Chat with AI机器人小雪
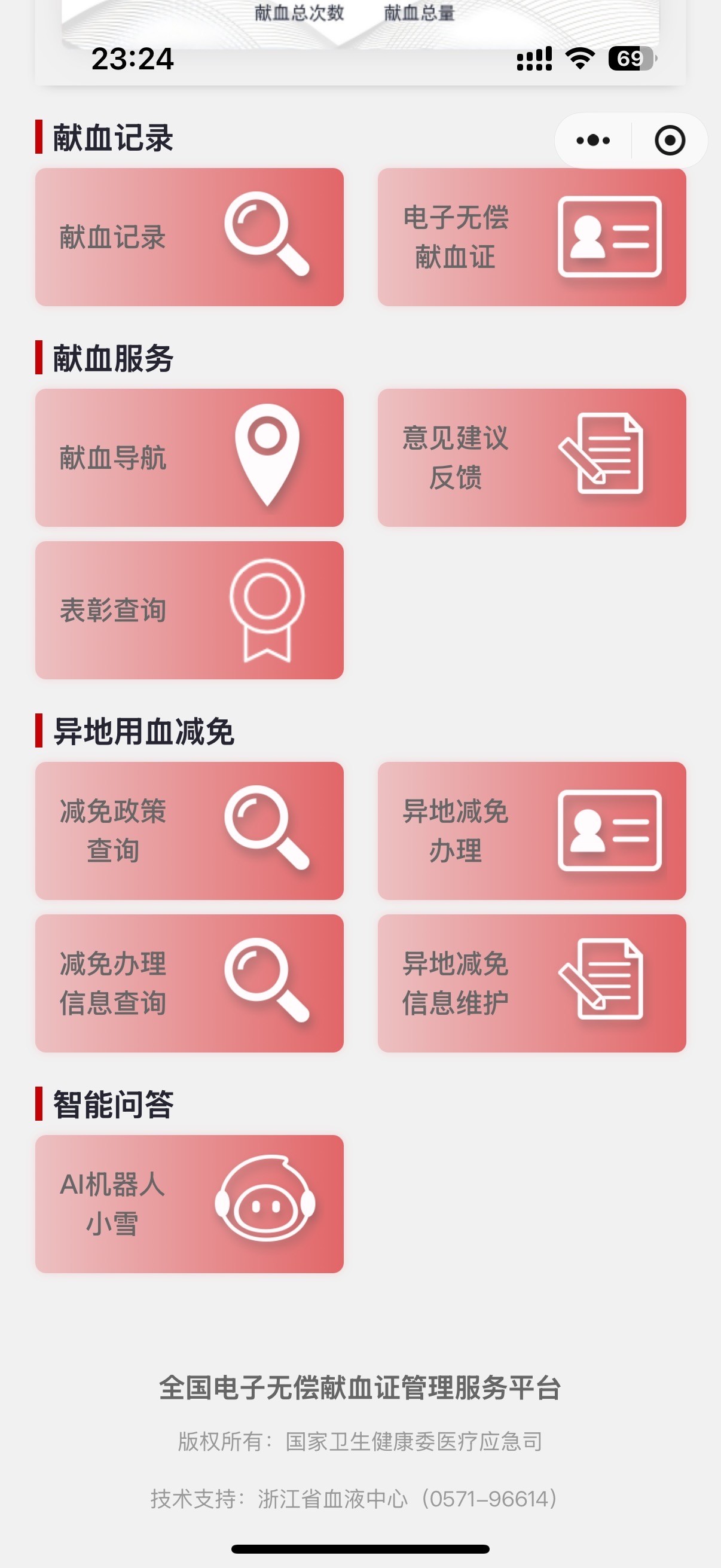Viewport: 721px width, 1568px height. click(190, 1204)
